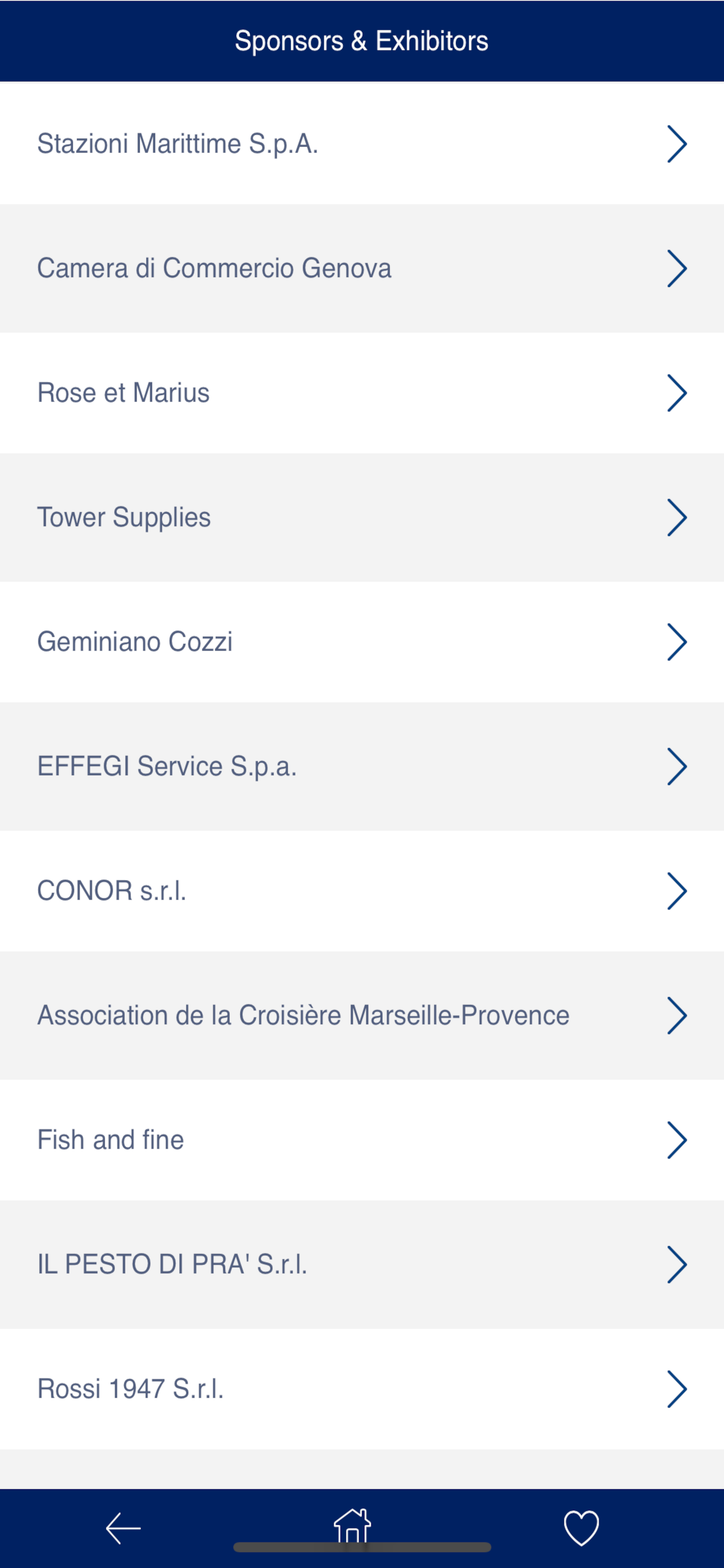Open Stazioni Marittime S.p.A. details
This screenshot has height=1568, width=724.
[362, 143]
